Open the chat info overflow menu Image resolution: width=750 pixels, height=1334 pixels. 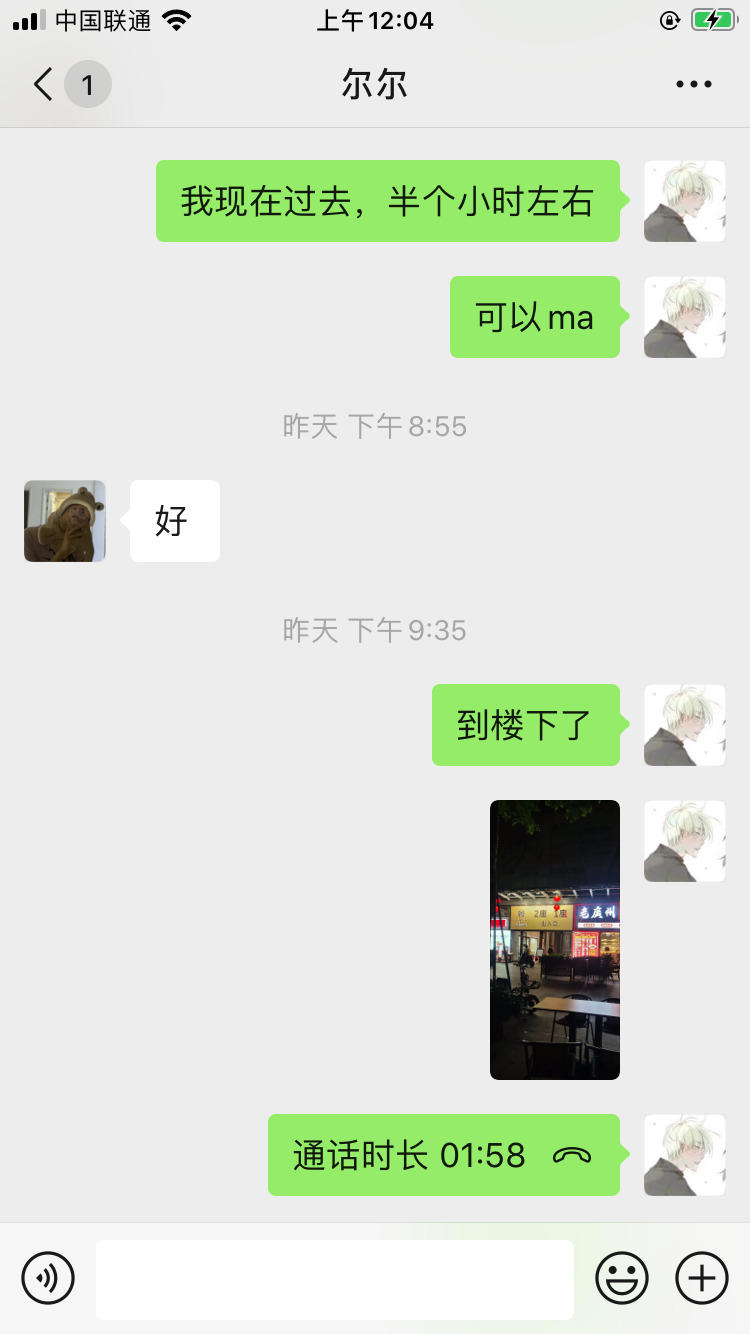pyautogui.click(x=693, y=85)
